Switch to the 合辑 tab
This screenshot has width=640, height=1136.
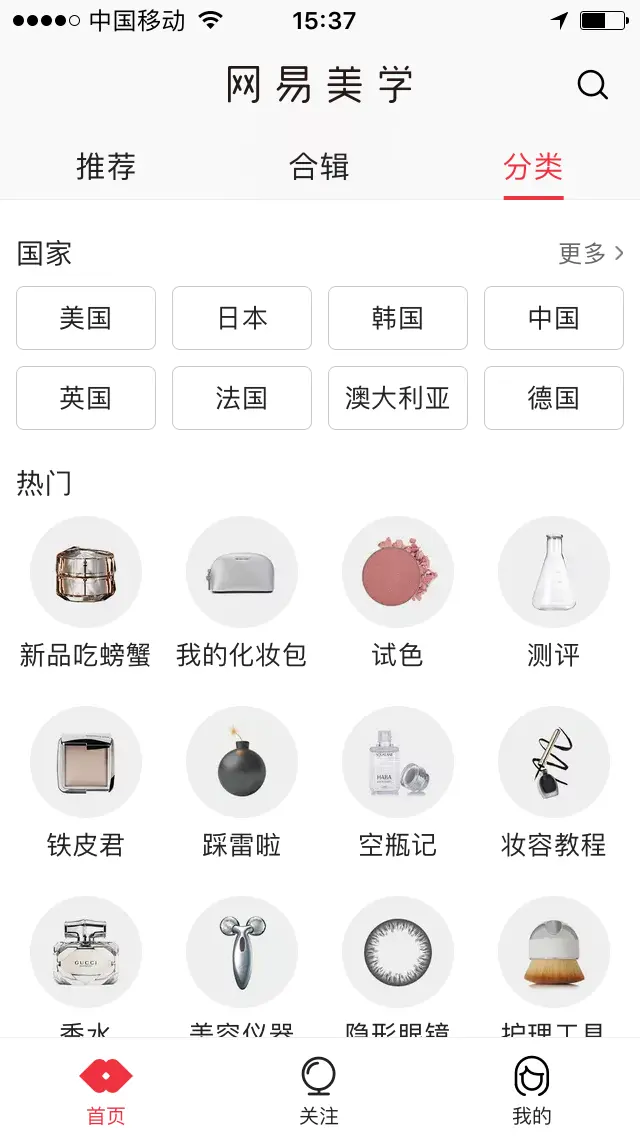pyautogui.click(x=319, y=167)
